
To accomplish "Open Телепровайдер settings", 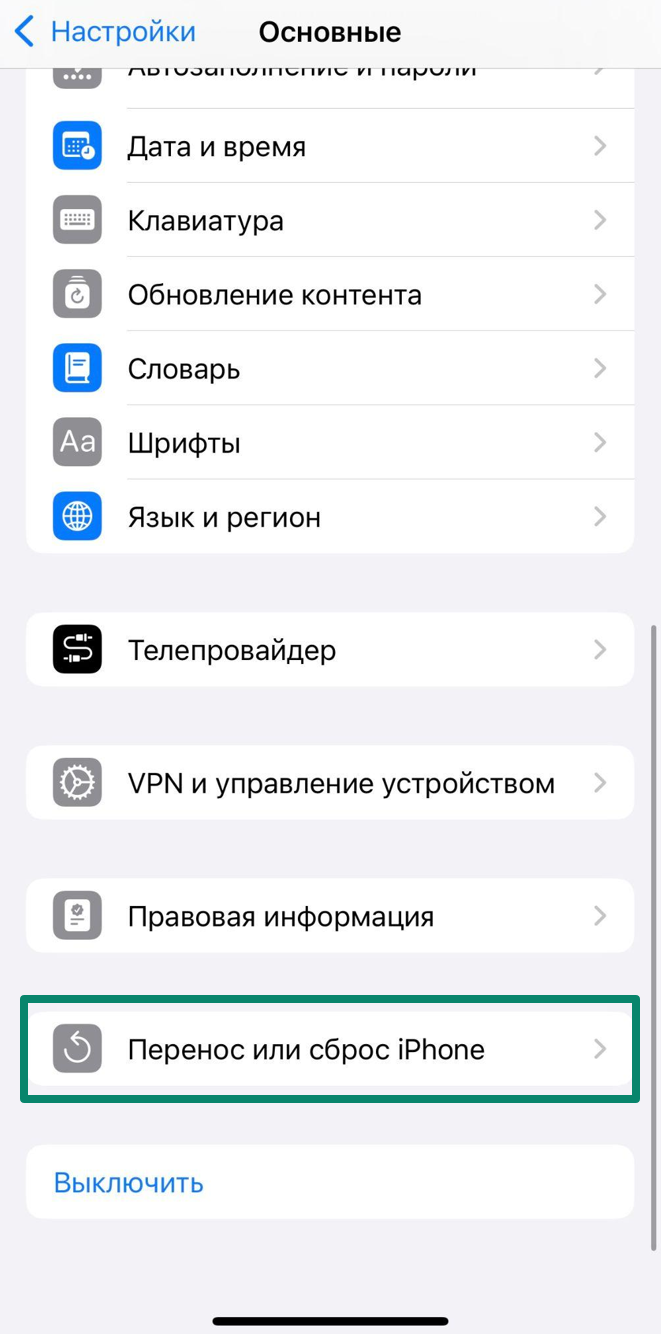I will tap(330, 650).
